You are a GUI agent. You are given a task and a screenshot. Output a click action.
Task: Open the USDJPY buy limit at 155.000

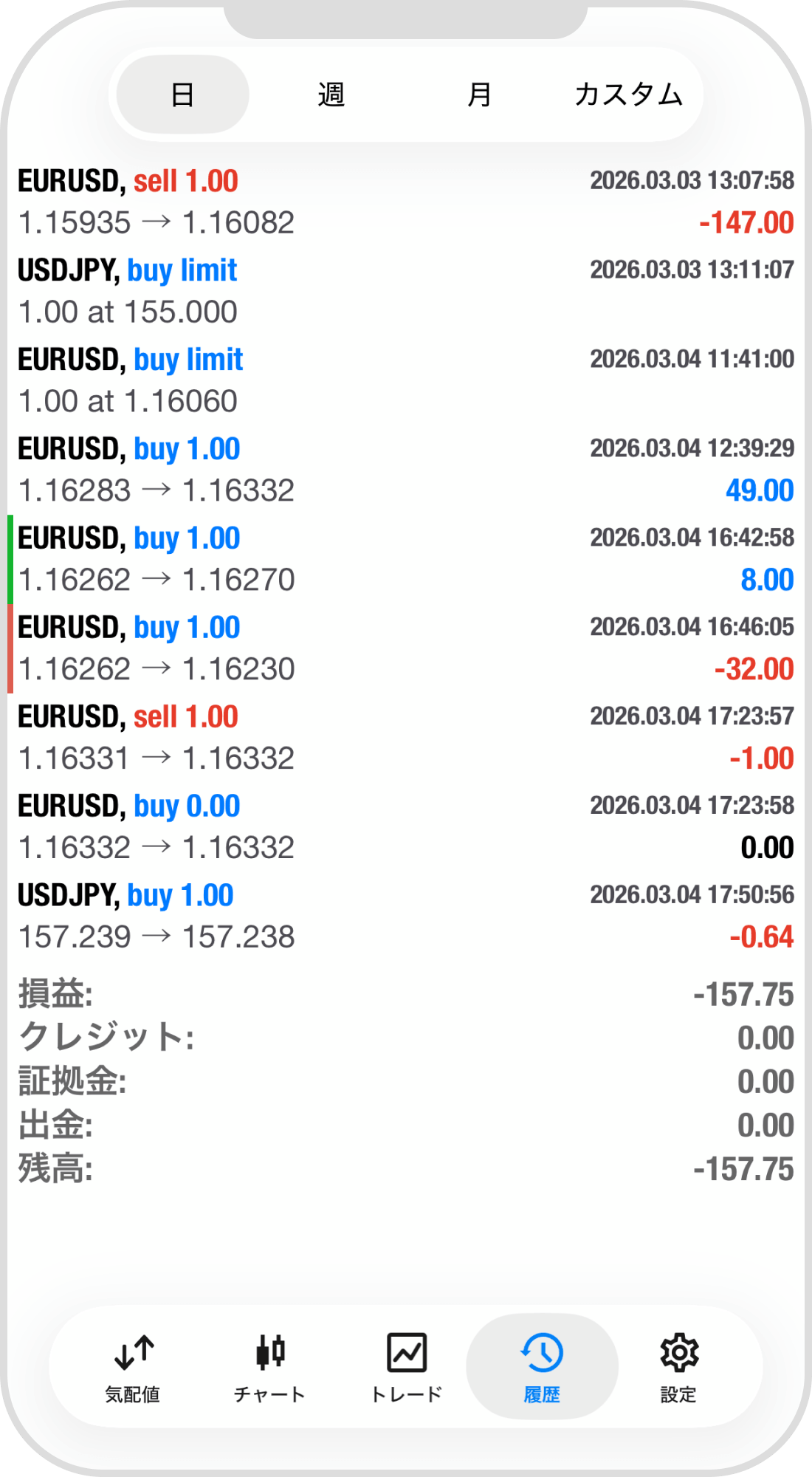click(406, 291)
